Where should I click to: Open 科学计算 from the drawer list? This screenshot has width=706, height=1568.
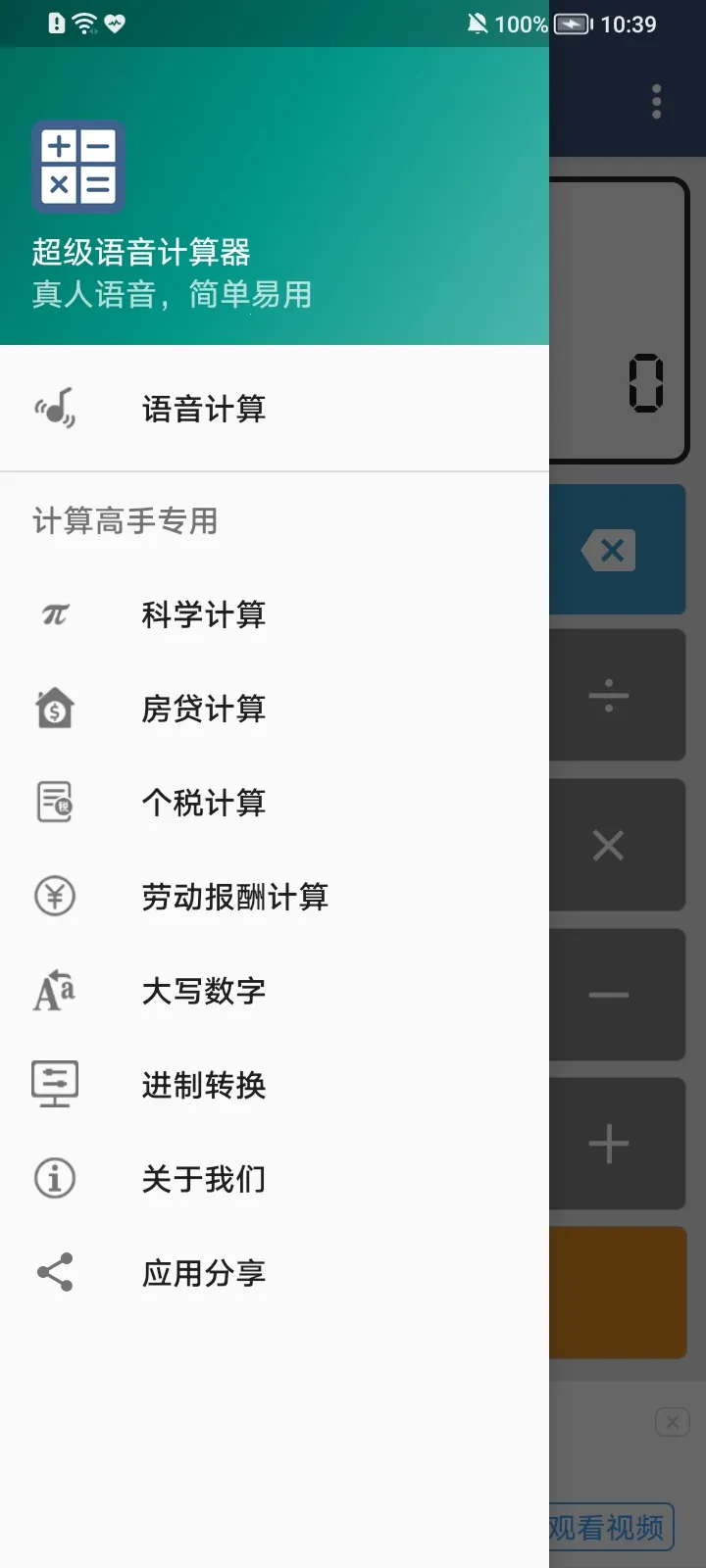point(203,614)
